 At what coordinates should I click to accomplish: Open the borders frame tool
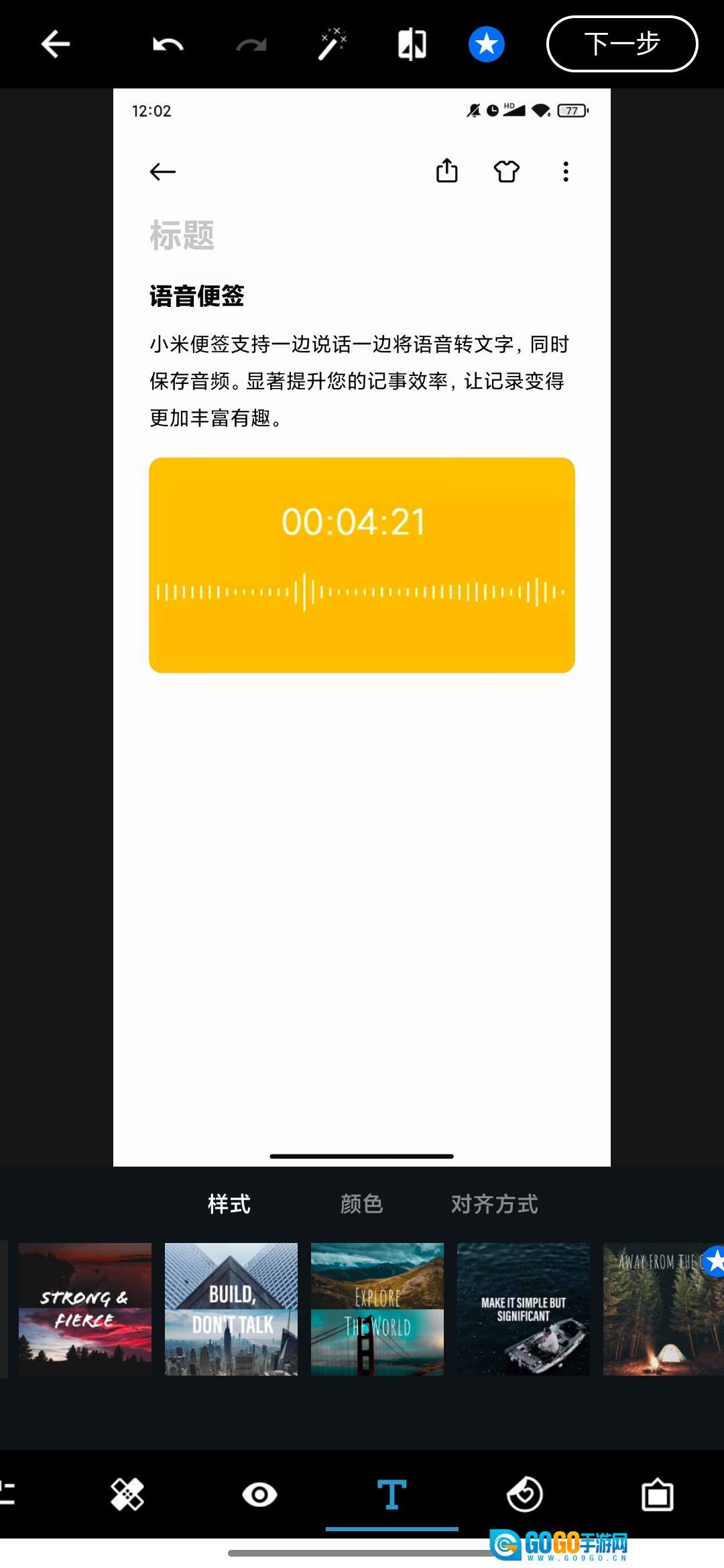click(x=657, y=1495)
